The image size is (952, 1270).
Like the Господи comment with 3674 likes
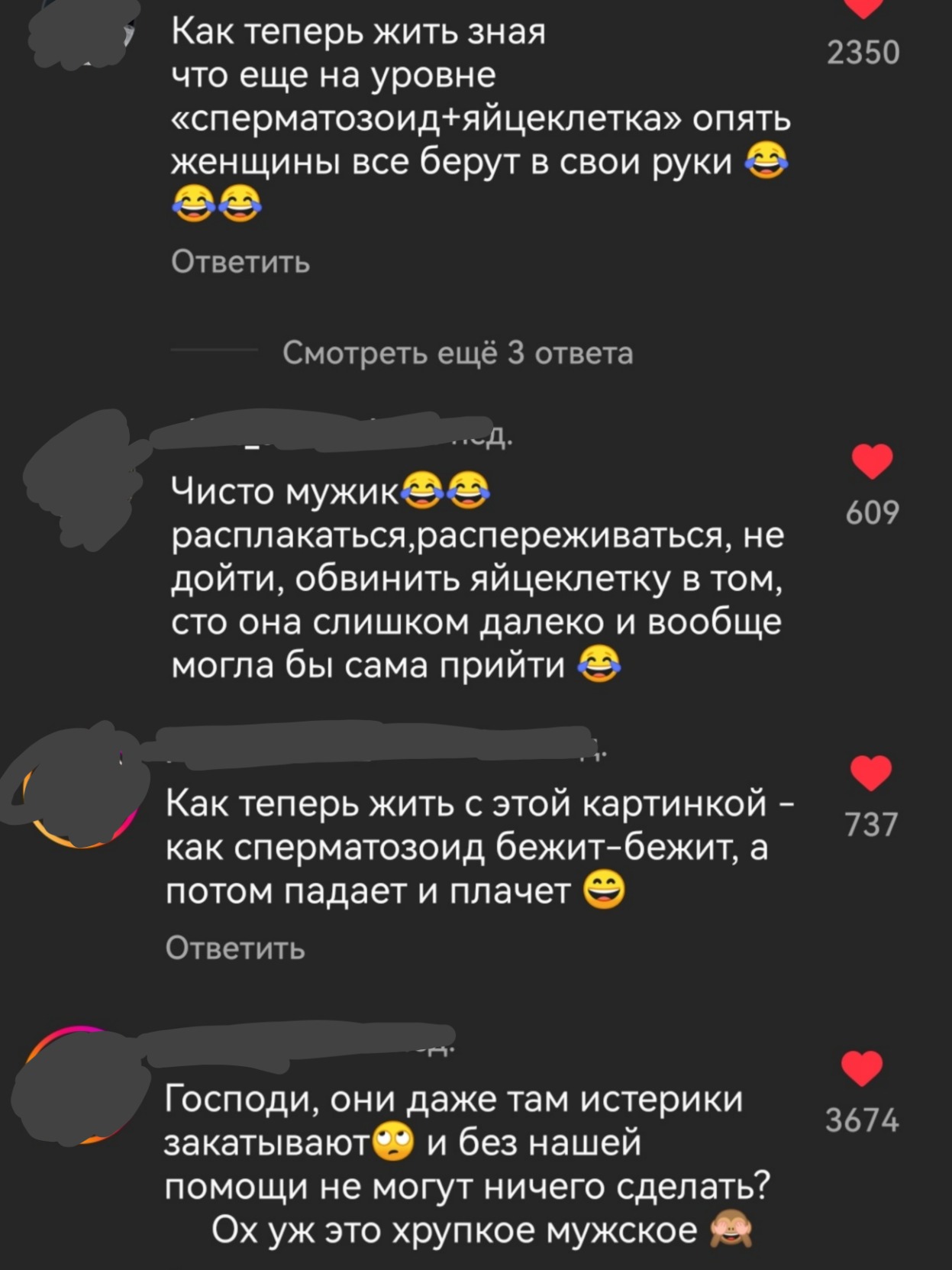862,1068
